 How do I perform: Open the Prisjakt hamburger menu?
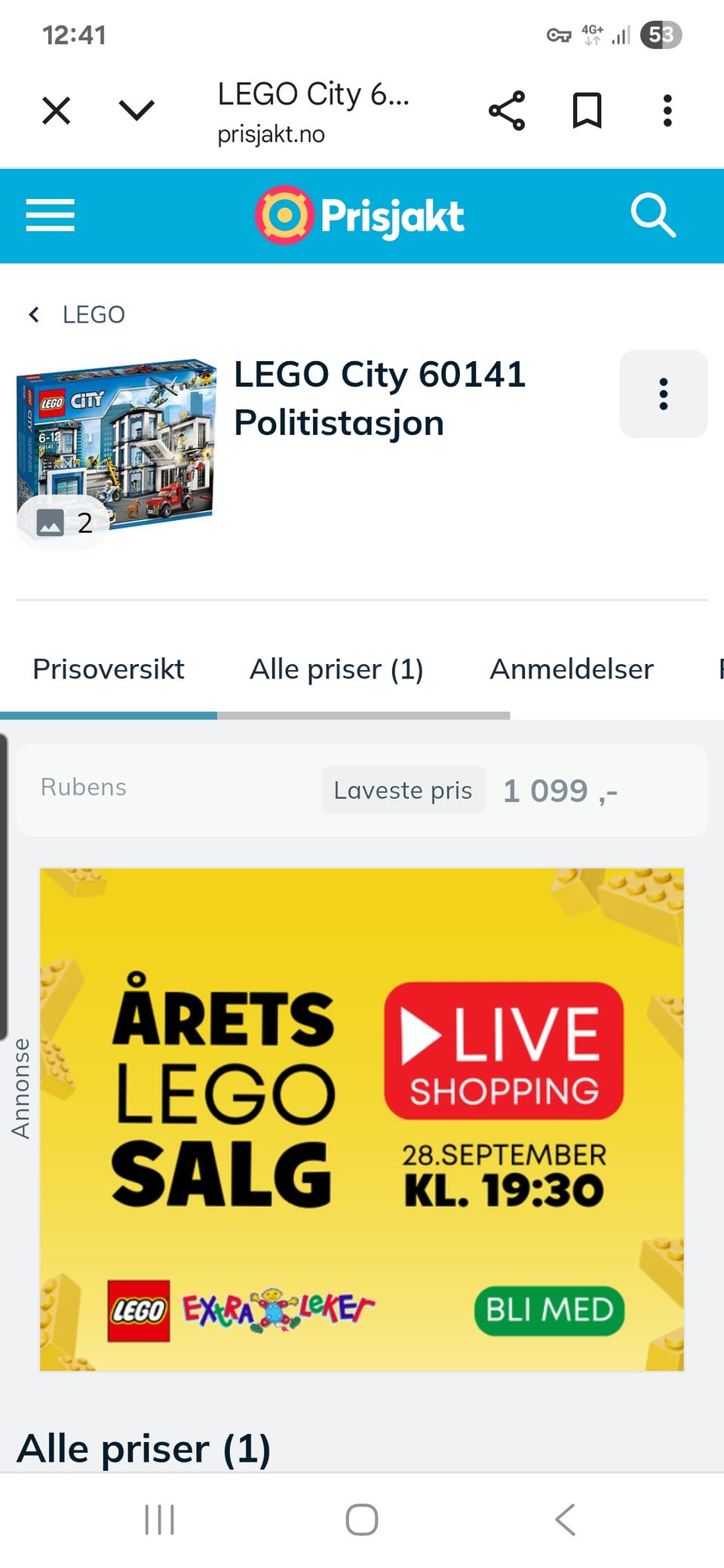[x=49, y=216]
